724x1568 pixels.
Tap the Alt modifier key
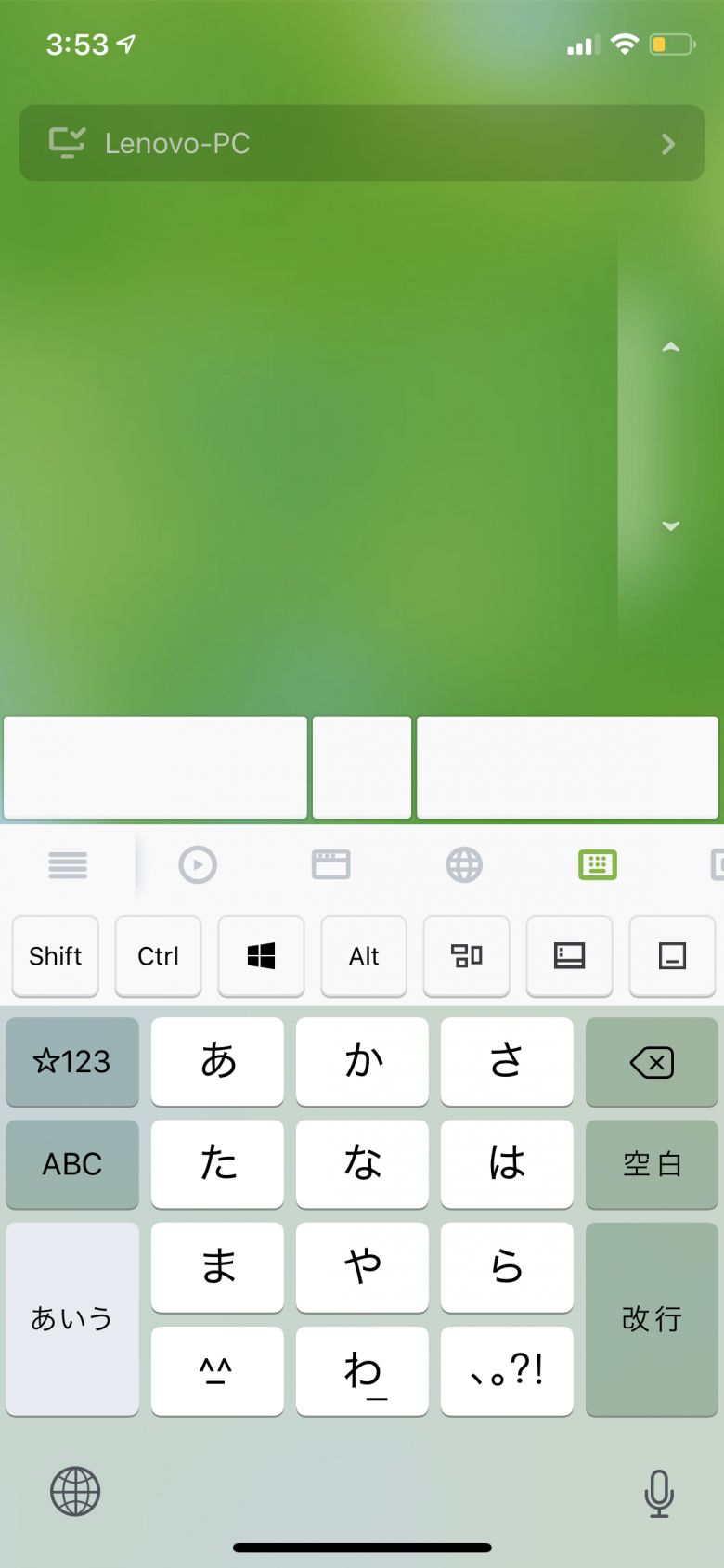364,956
